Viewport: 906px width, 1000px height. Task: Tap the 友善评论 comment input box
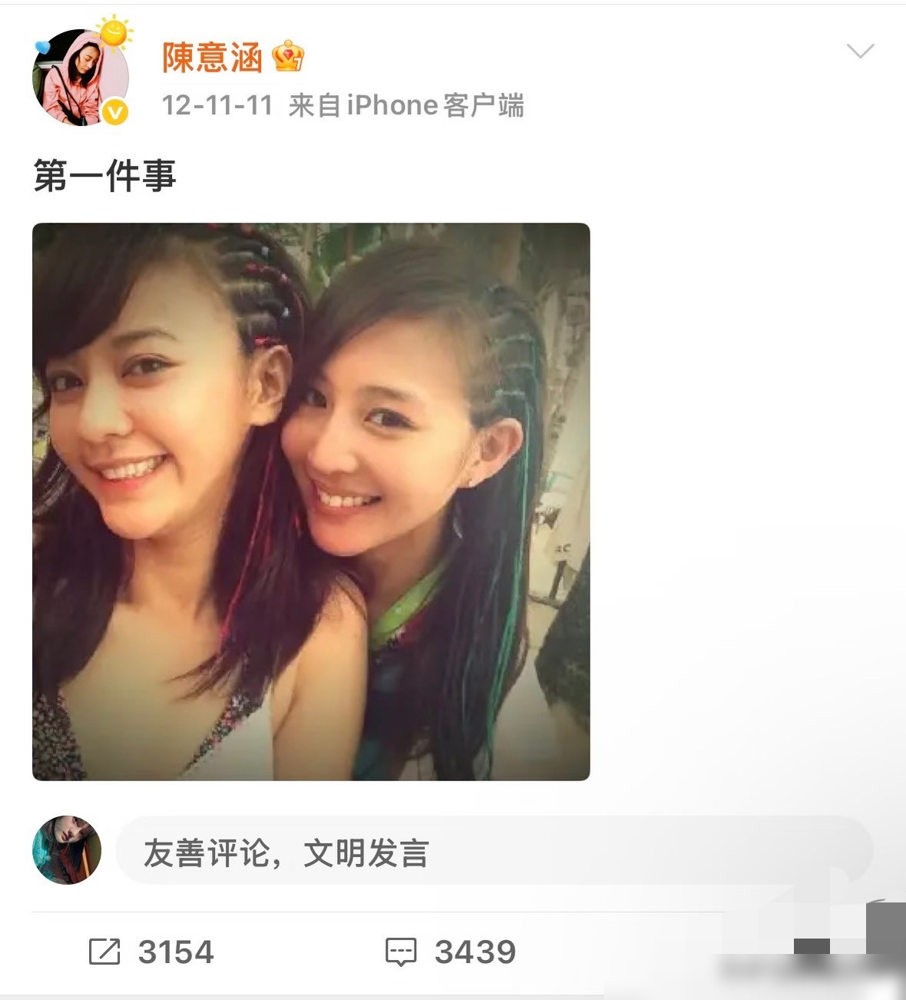(494, 851)
